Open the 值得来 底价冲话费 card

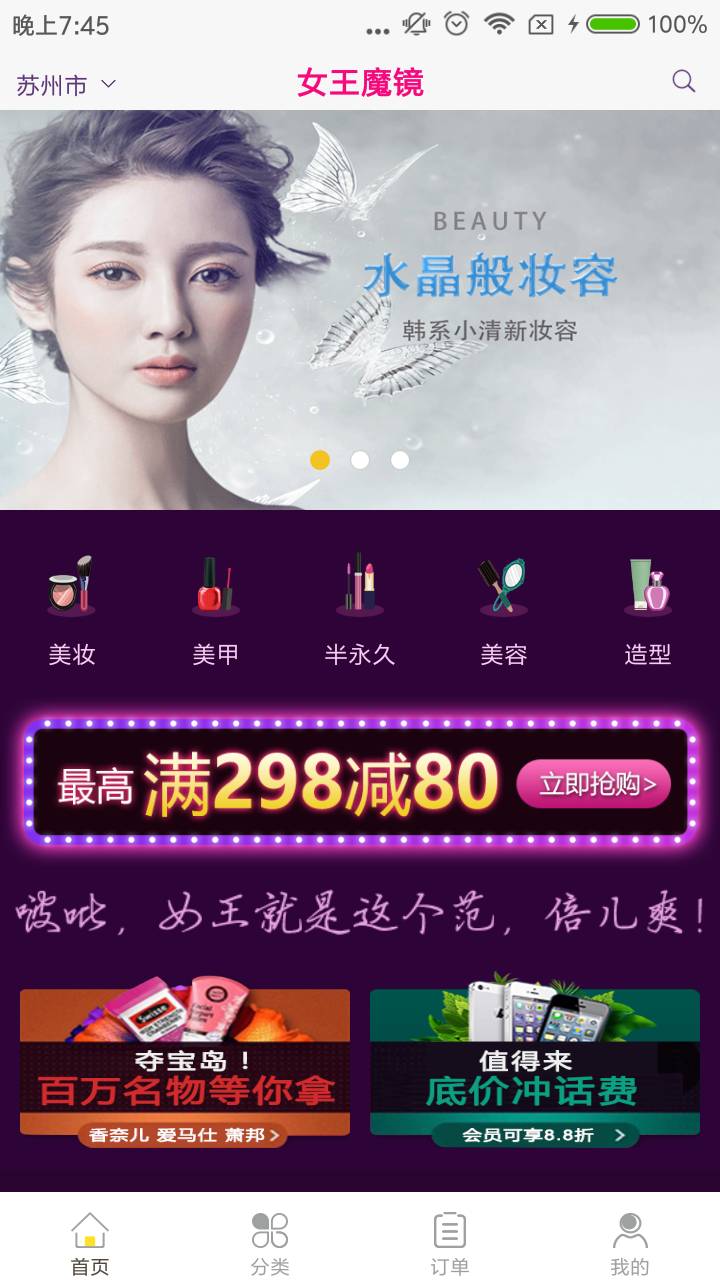534,1065
